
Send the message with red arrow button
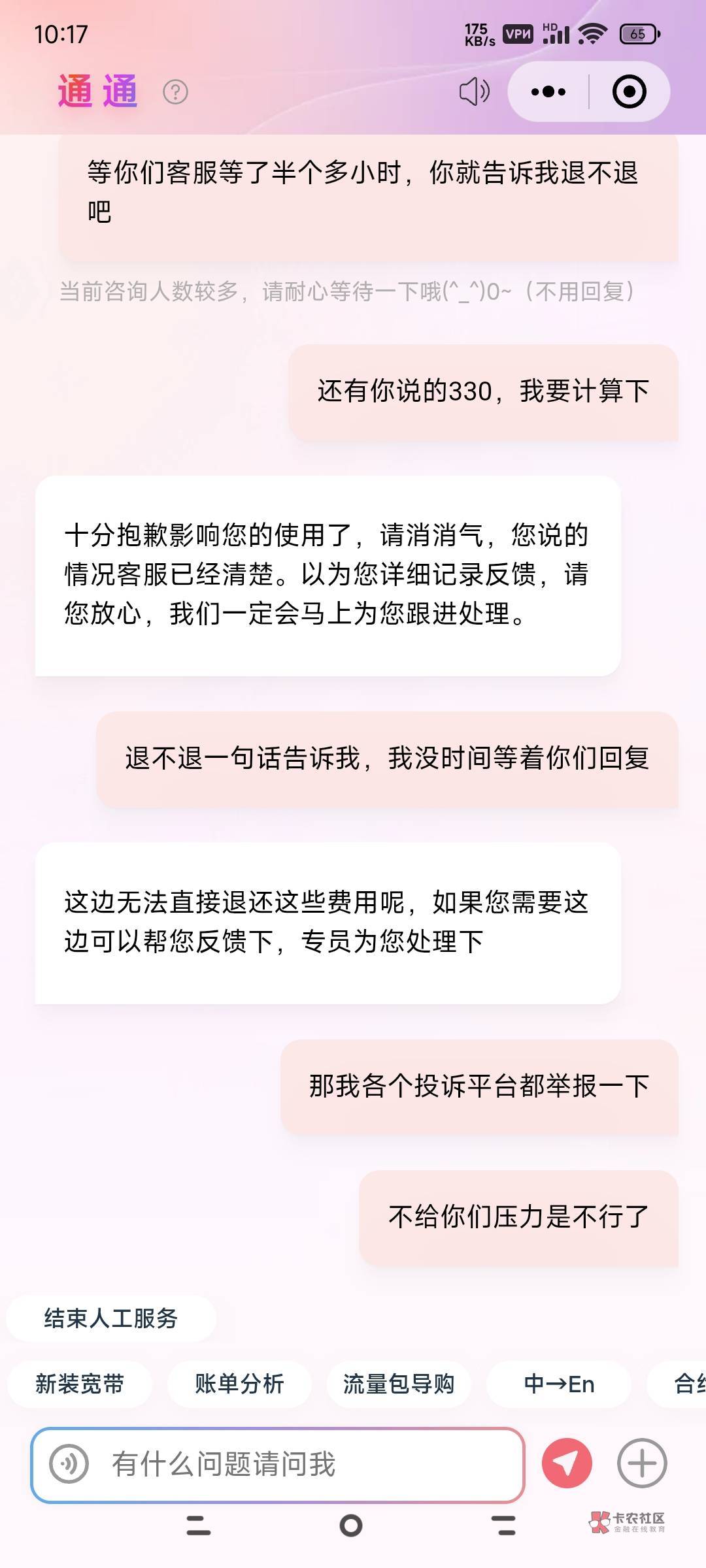click(567, 1463)
